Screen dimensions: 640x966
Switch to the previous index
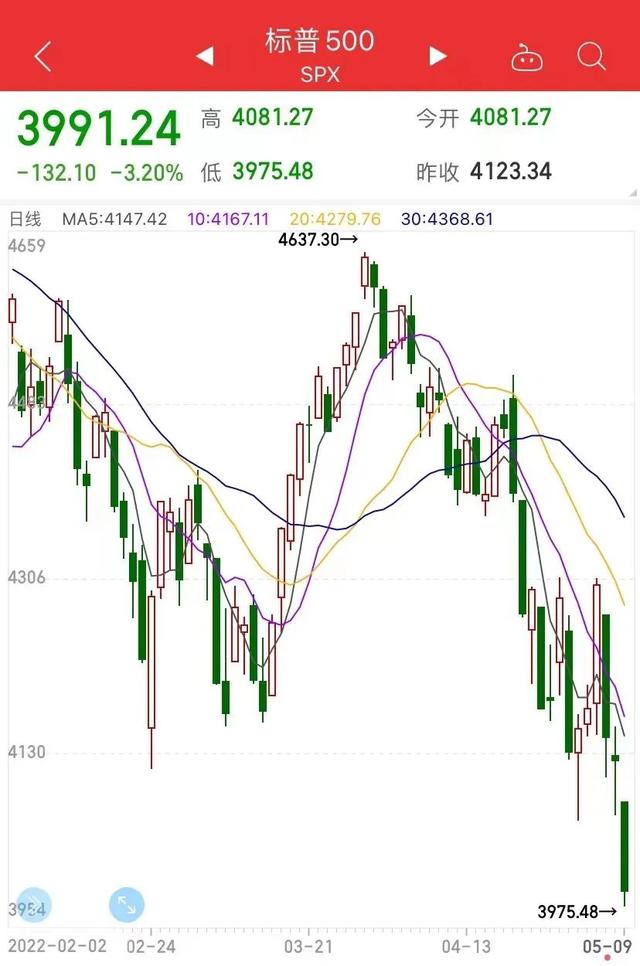click(205, 56)
